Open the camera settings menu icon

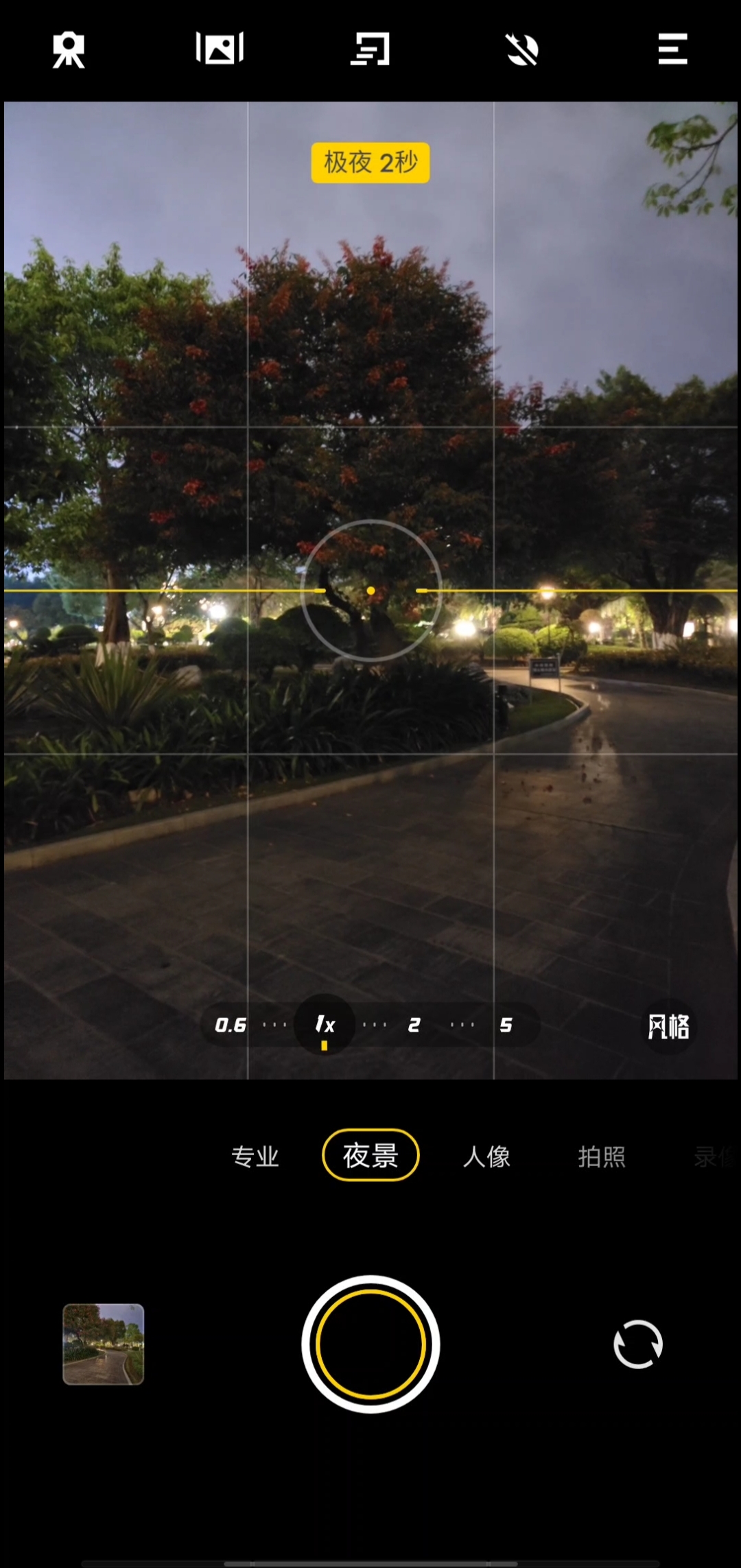[672, 49]
